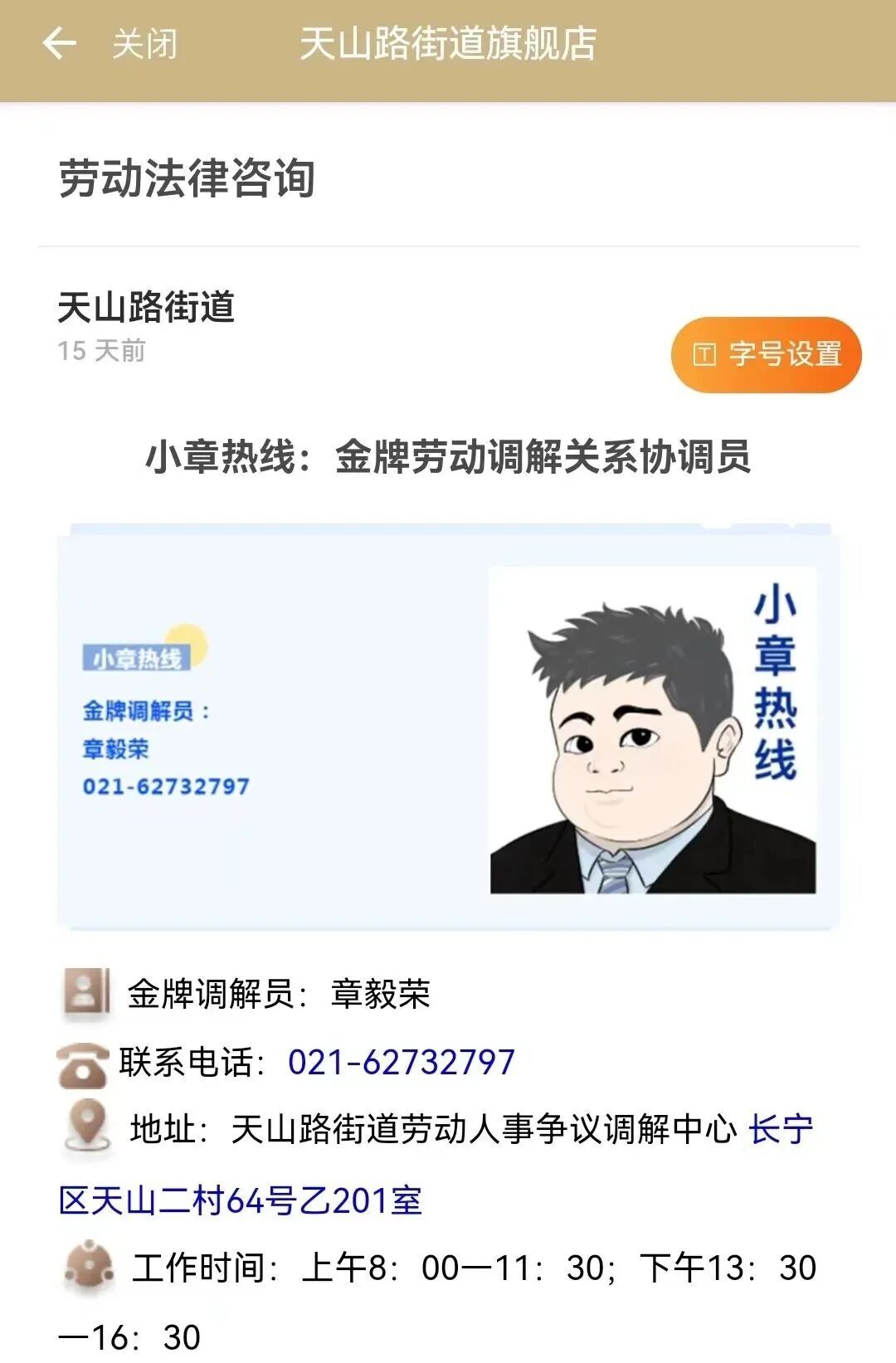This screenshot has height=1363, width=896.
Task: Open the address link 长宁区天山二村64号乙201室
Action: (x=241, y=1200)
